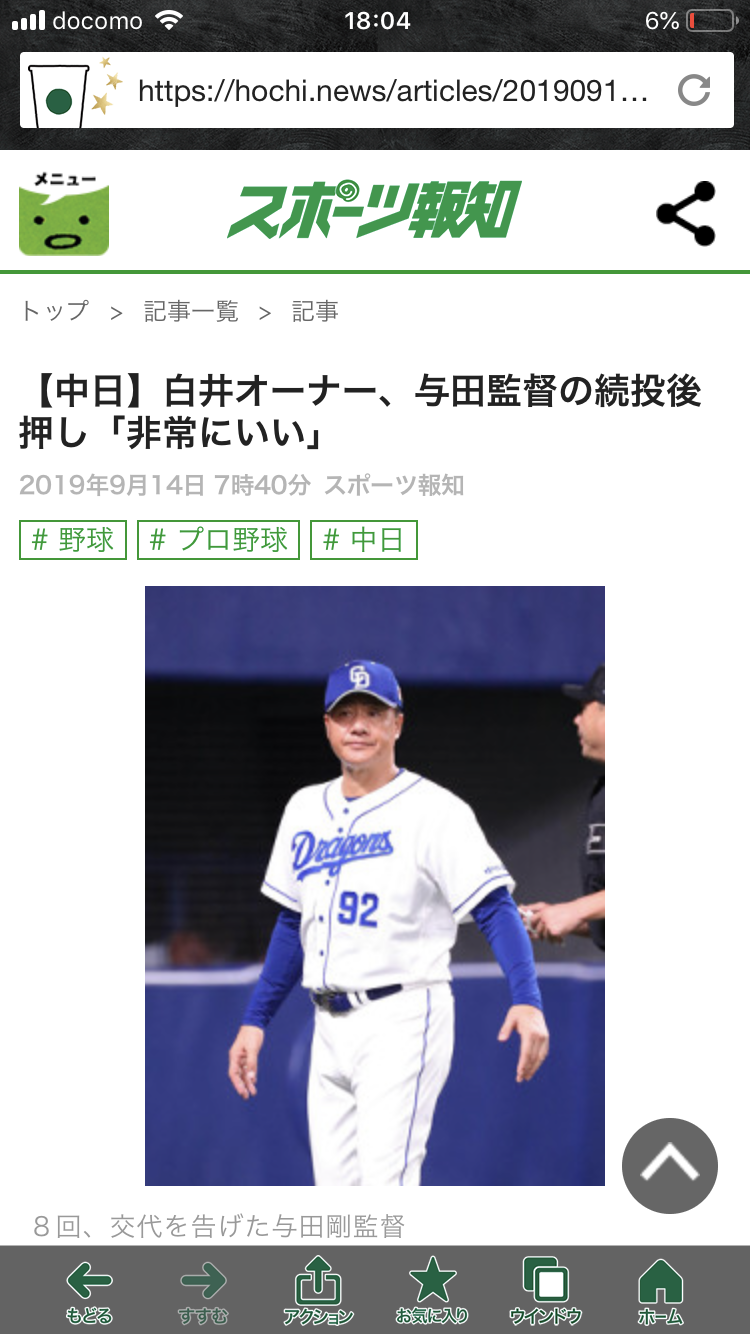Tap the URL address bar
Image resolution: width=750 pixels, height=1334 pixels.
(392, 92)
